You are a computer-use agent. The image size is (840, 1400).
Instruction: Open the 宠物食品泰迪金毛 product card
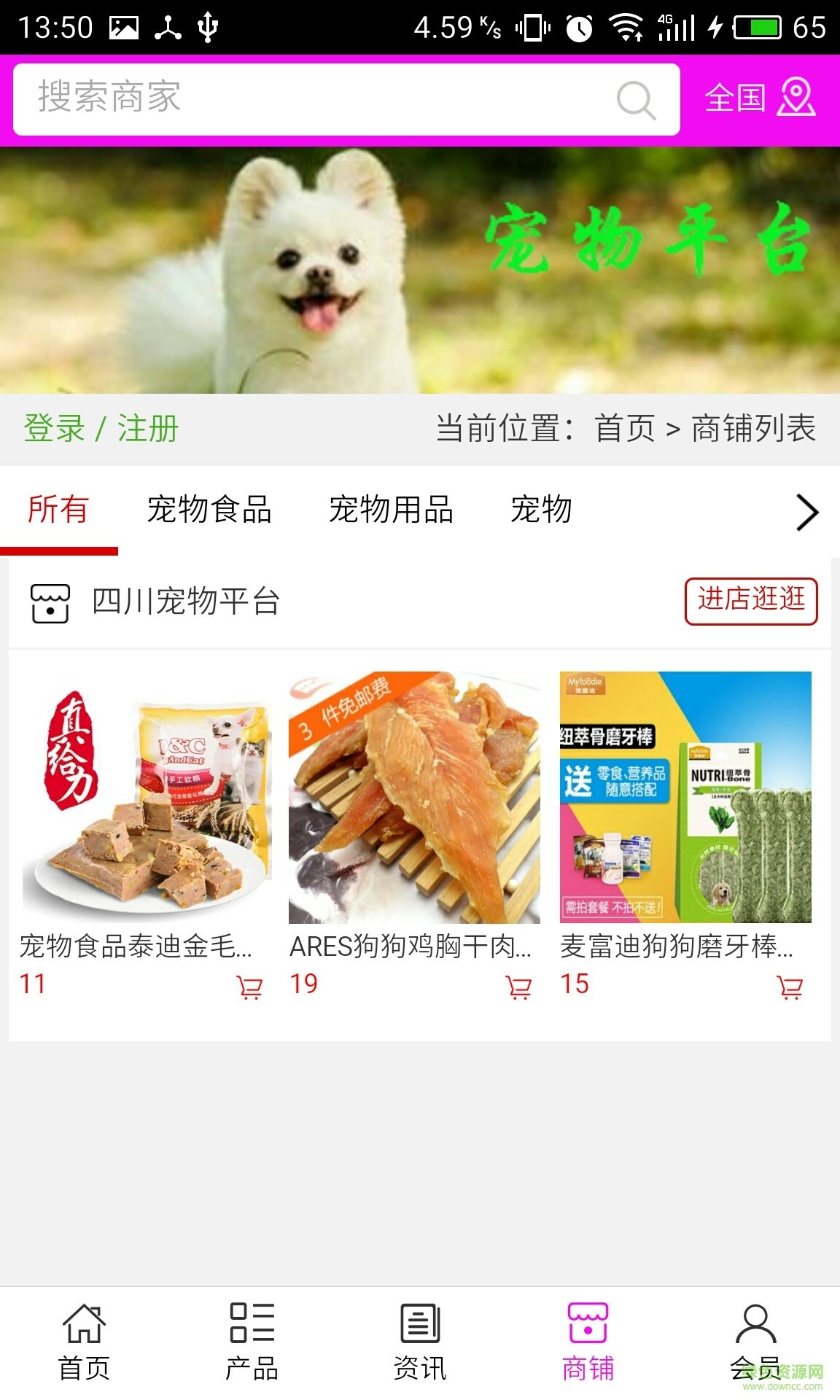[146, 798]
